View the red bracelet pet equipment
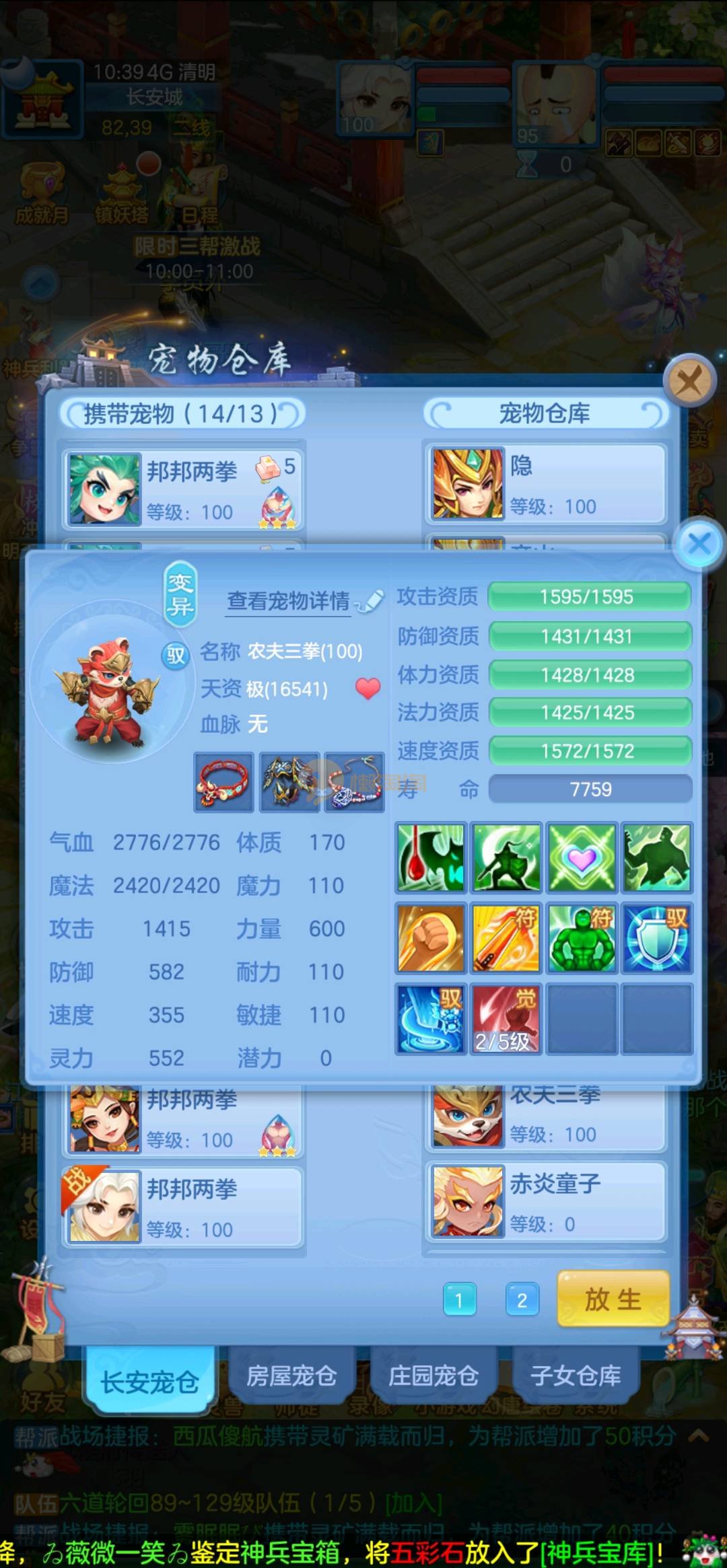The width and height of the screenshot is (727, 1568). (x=224, y=783)
